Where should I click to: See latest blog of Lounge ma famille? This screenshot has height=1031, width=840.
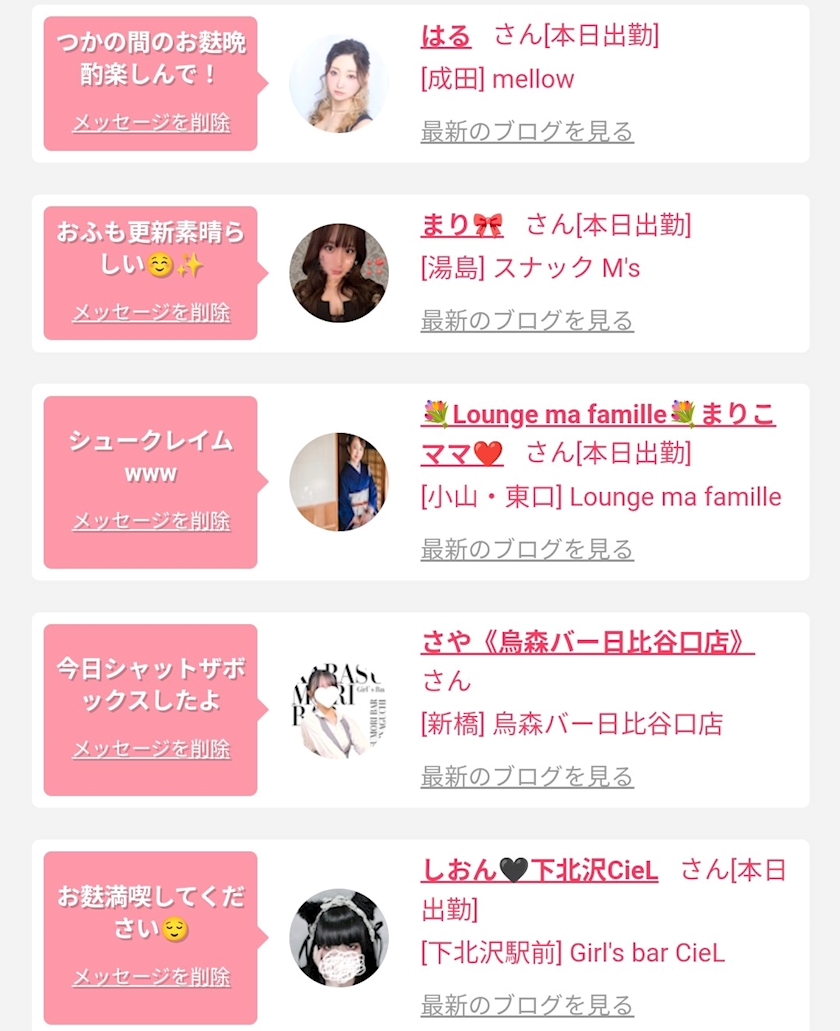click(527, 549)
